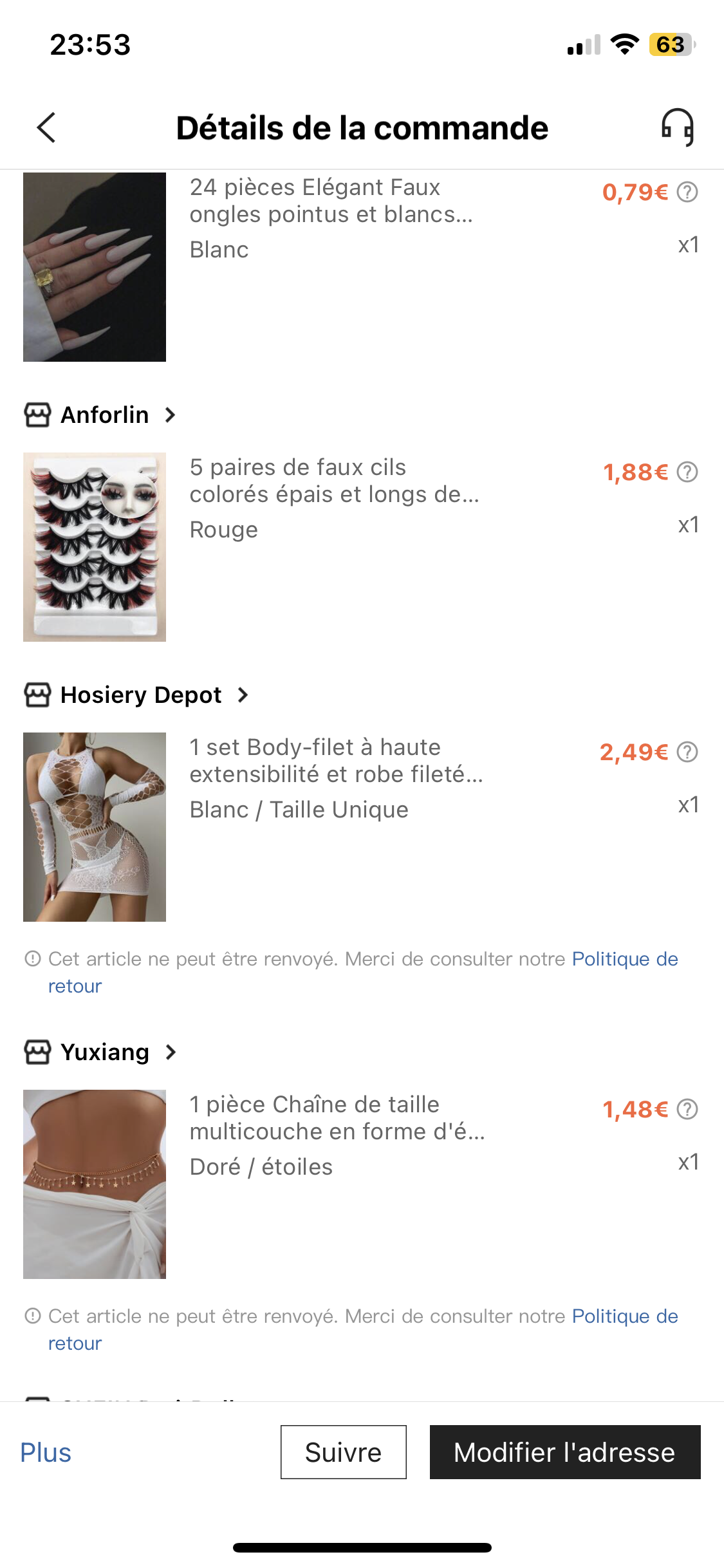
Task: Open the colored false lashes item
Action: coord(95,547)
